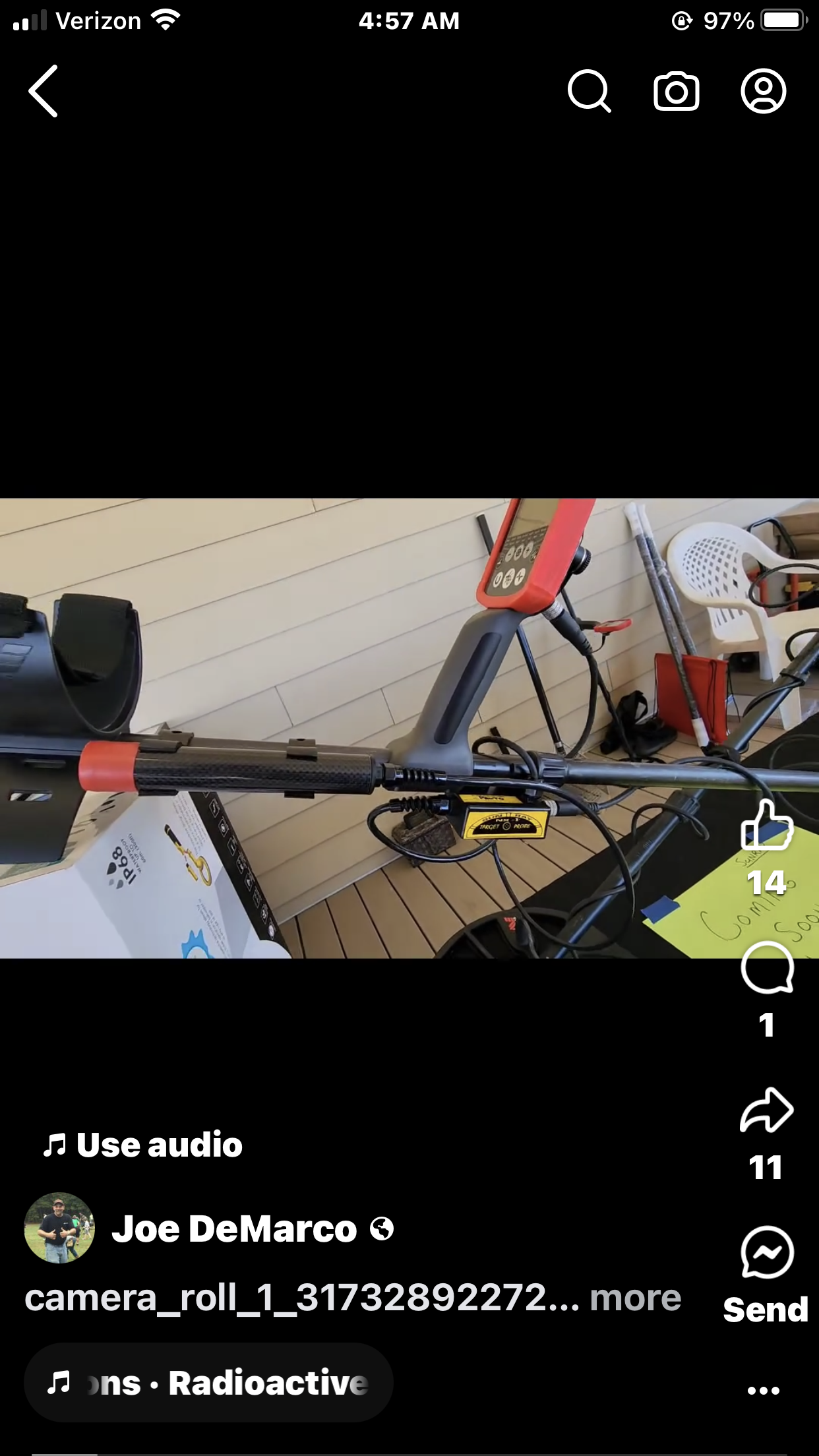This screenshot has height=1456, width=819.
Task: Open the profile icon
Action: point(763,91)
